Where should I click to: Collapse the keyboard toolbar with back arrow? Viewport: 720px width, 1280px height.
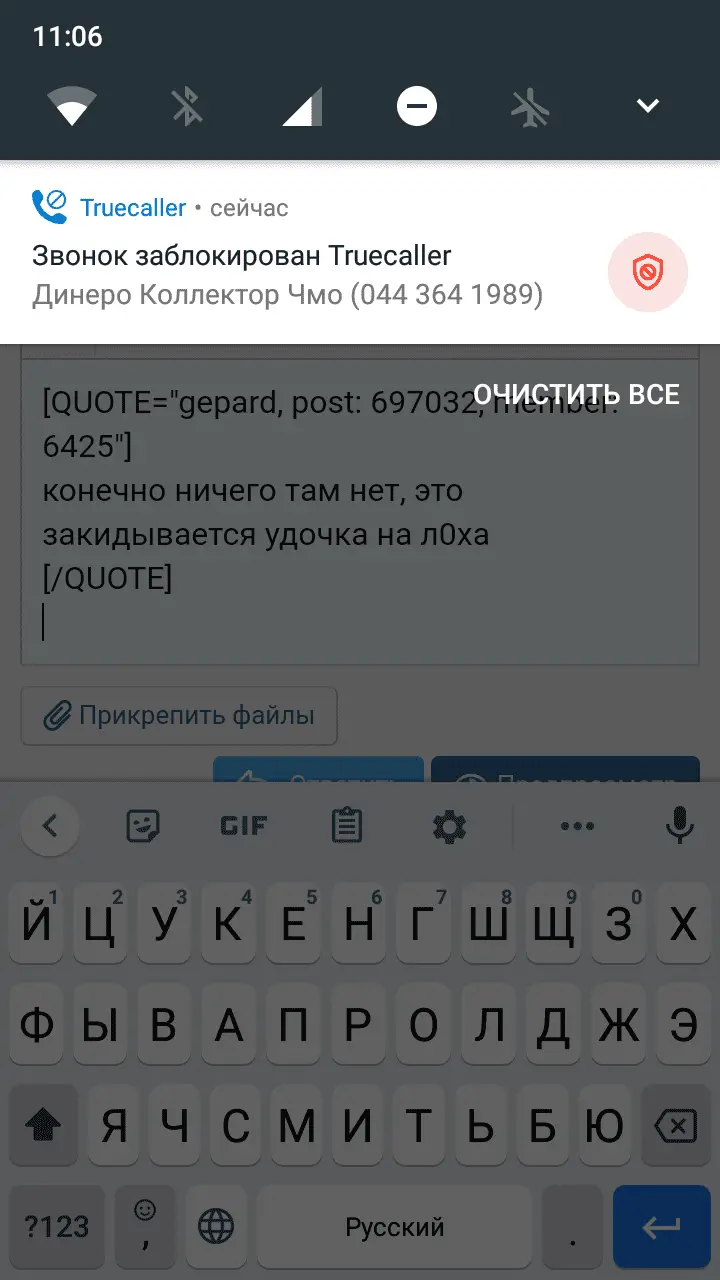coord(50,826)
